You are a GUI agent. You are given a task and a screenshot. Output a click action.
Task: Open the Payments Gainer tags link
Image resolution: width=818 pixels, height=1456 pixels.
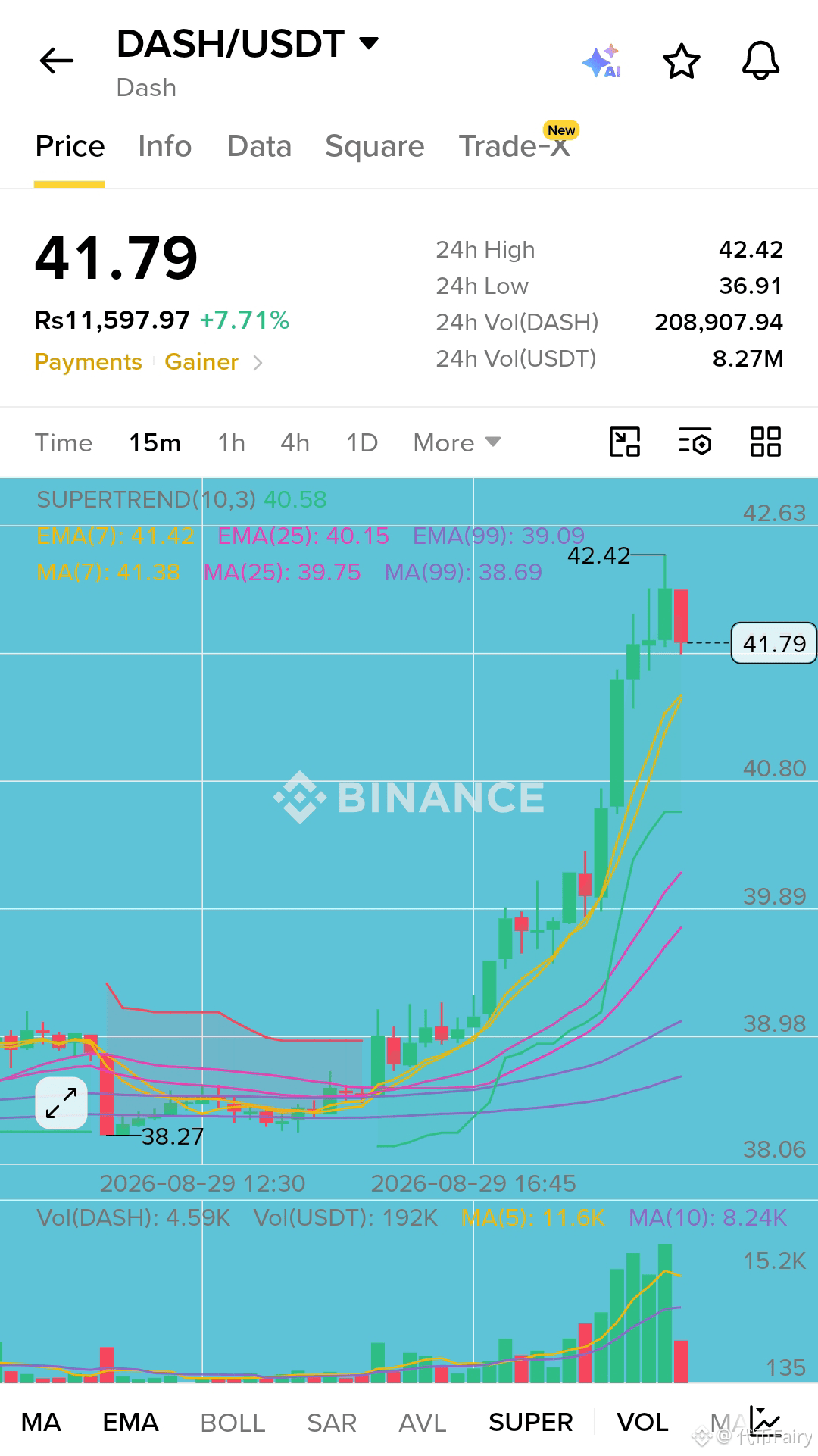[x=148, y=362]
